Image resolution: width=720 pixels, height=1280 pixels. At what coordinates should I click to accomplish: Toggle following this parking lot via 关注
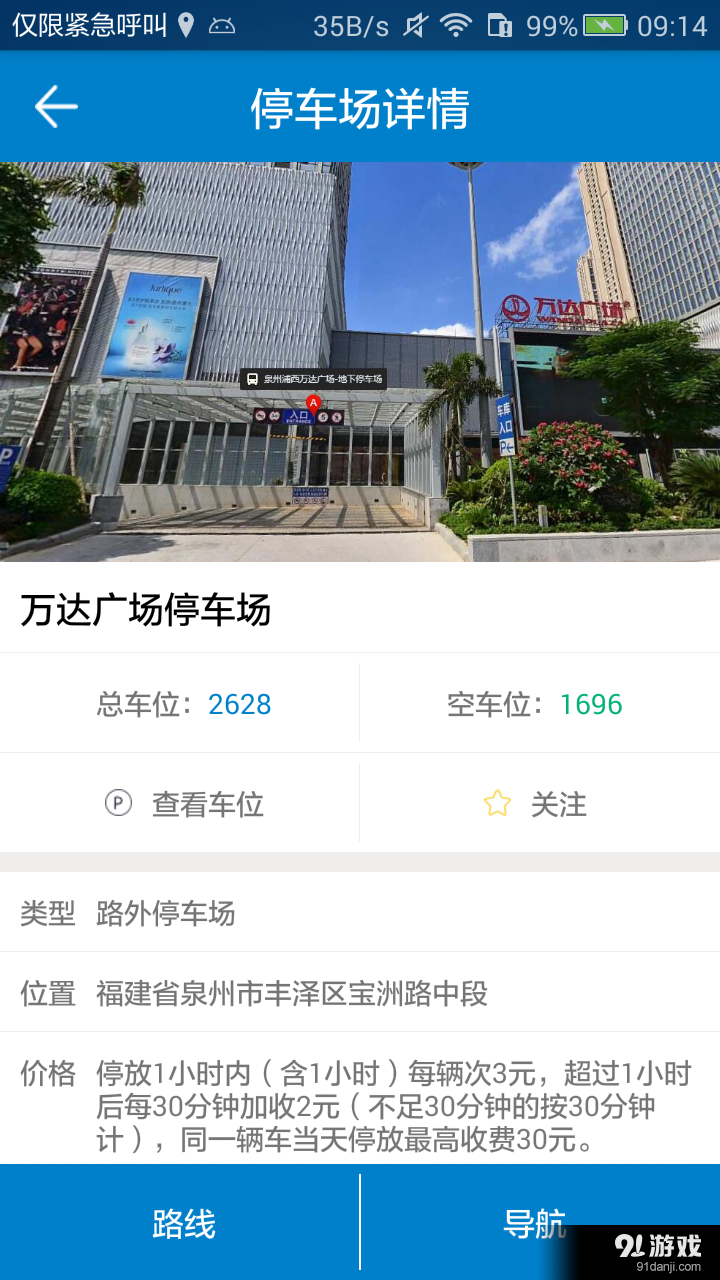coord(540,803)
